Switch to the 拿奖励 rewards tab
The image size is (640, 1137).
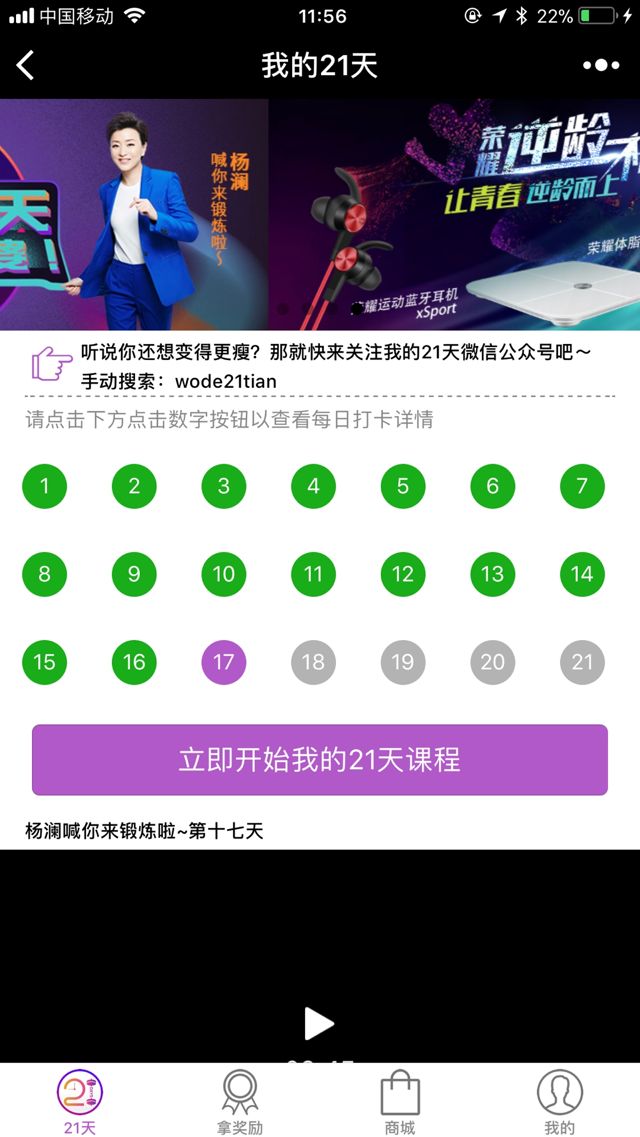pos(240,1100)
